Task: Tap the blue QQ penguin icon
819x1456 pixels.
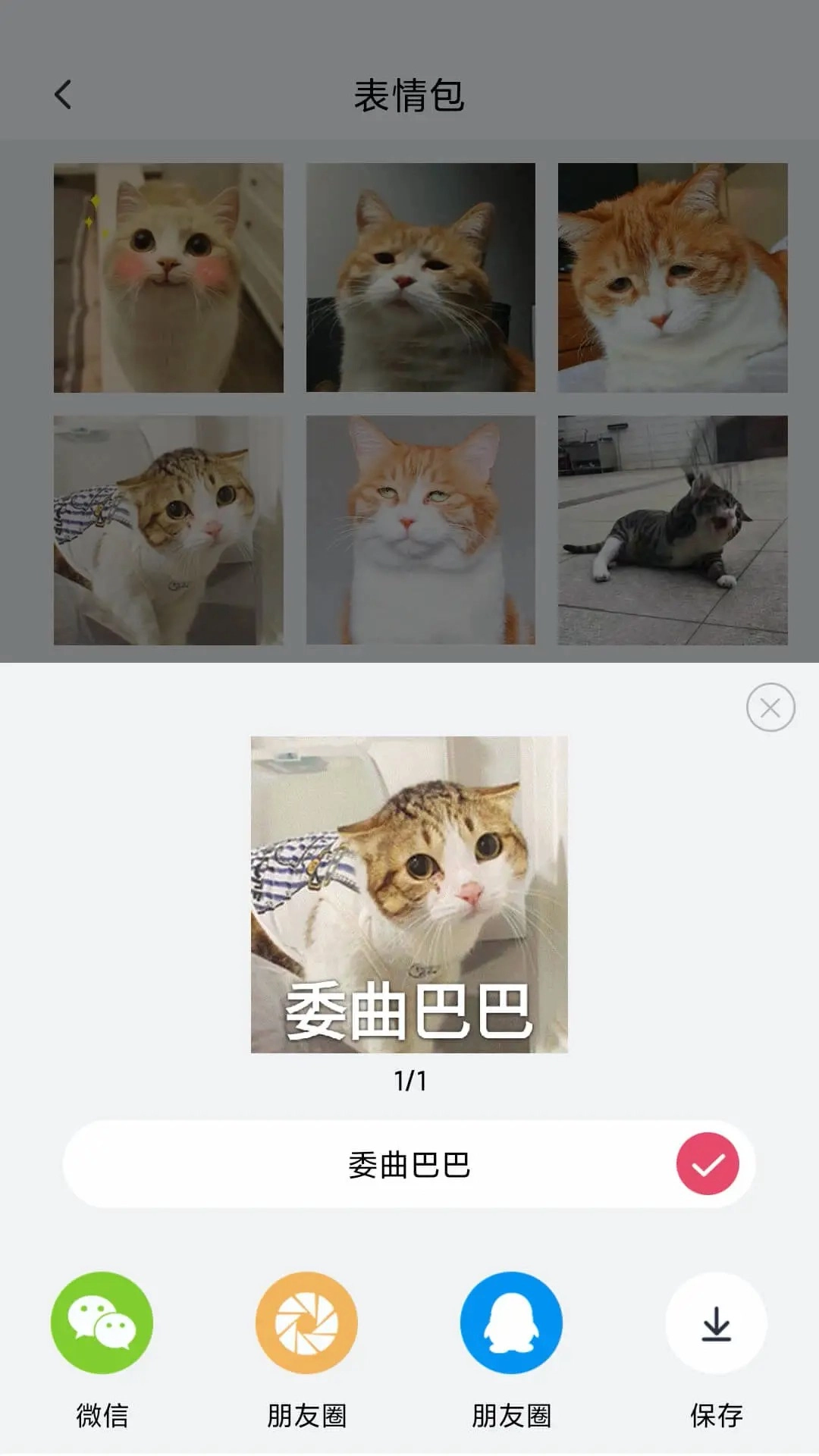Action: click(x=510, y=1323)
